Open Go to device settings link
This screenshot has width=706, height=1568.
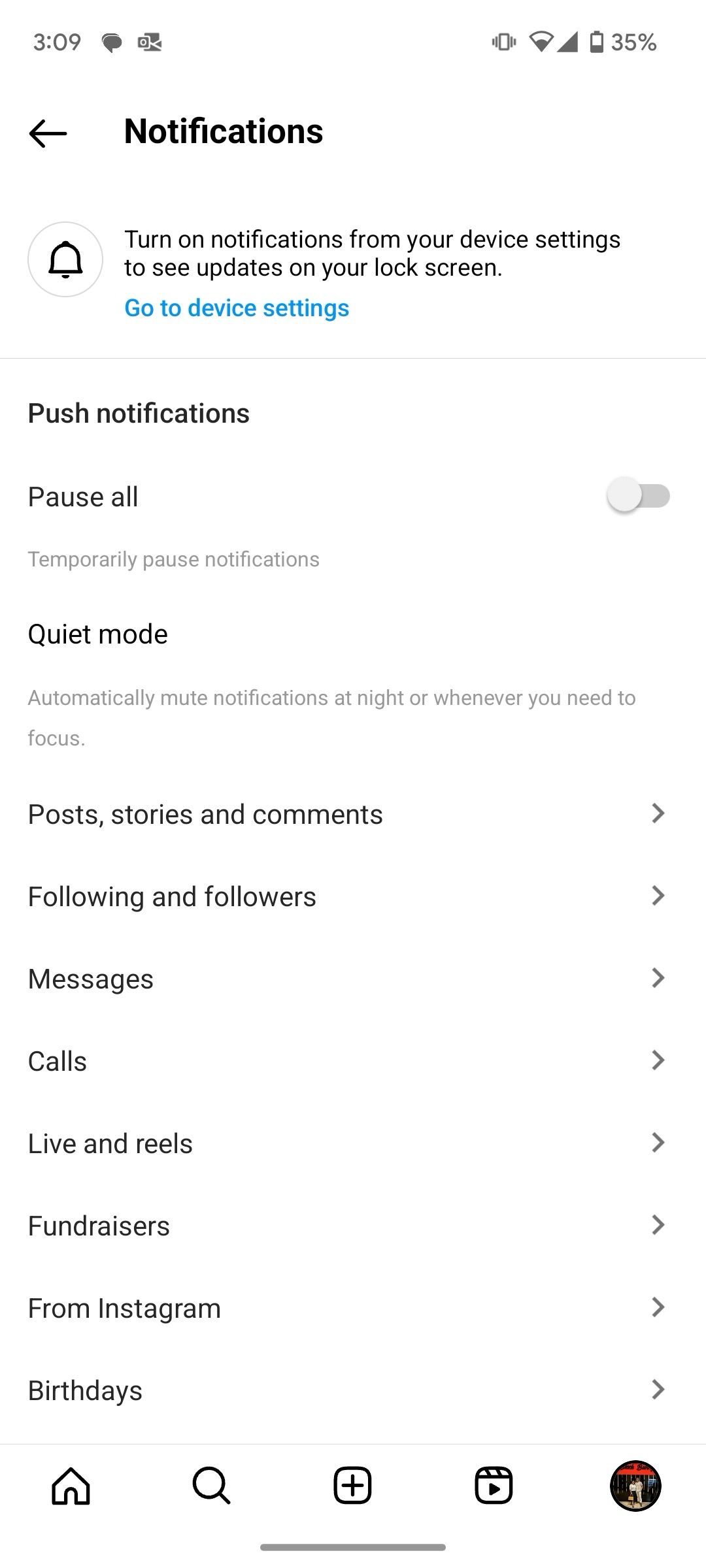pyautogui.click(x=237, y=307)
